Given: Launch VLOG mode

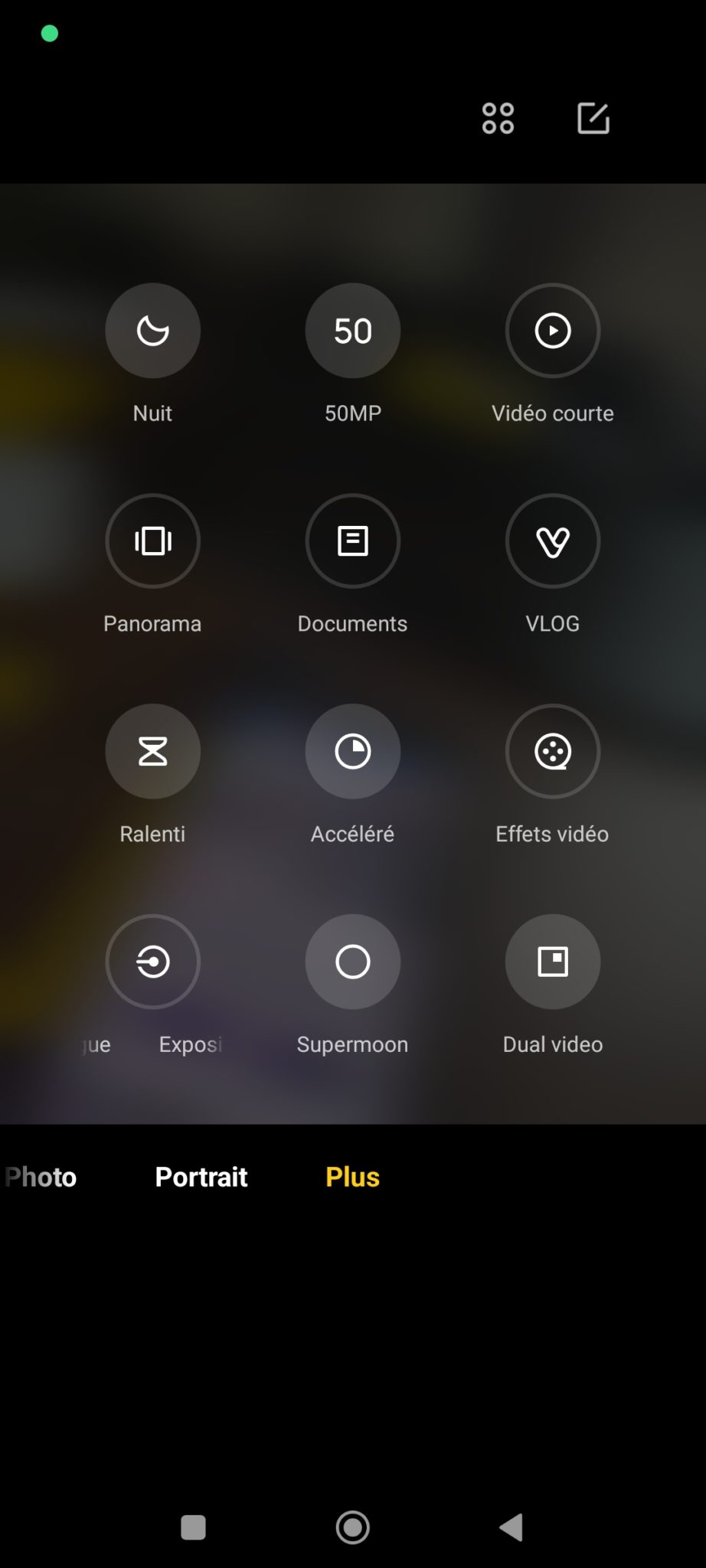Looking at the screenshot, I should [x=552, y=541].
